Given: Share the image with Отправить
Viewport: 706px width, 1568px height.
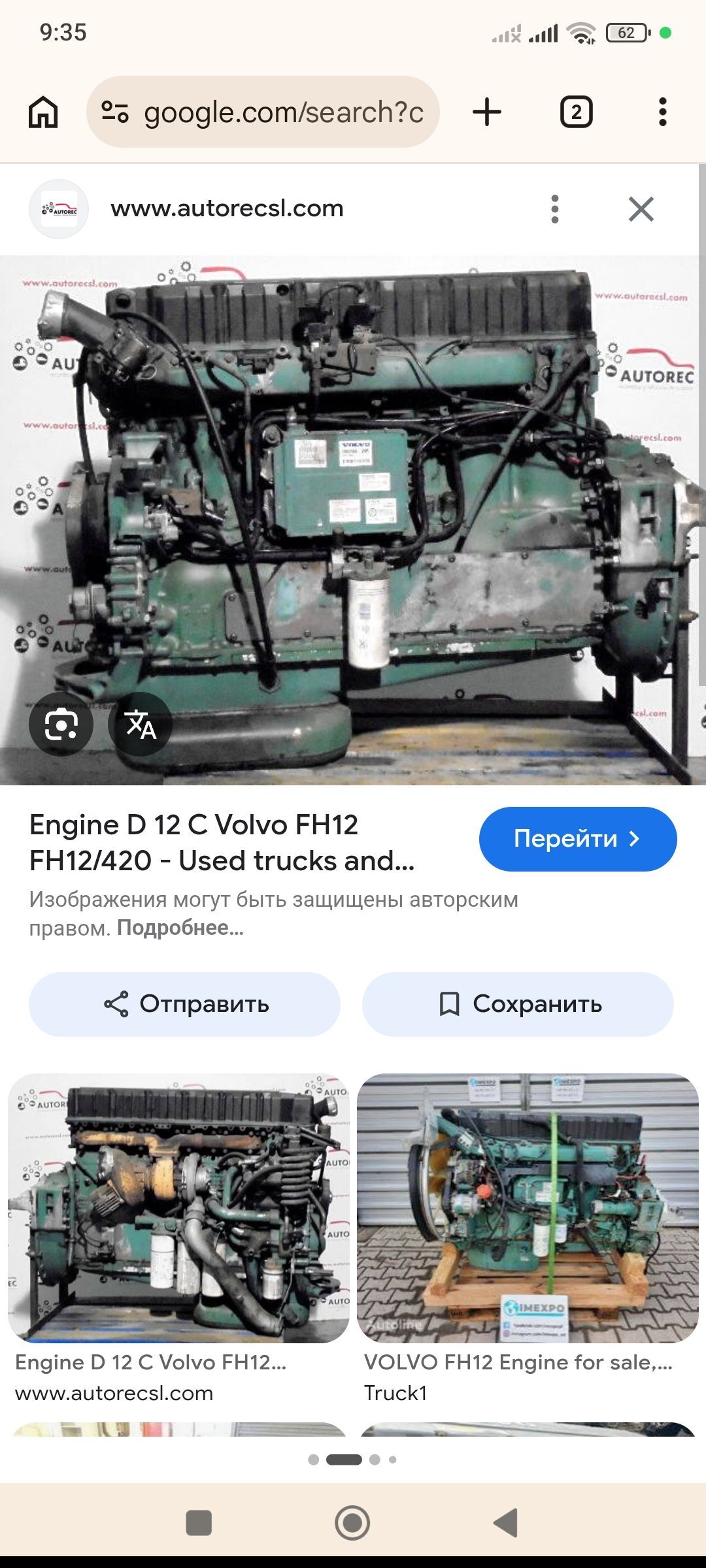Looking at the screenshot, I should [x=185, y=1004].
